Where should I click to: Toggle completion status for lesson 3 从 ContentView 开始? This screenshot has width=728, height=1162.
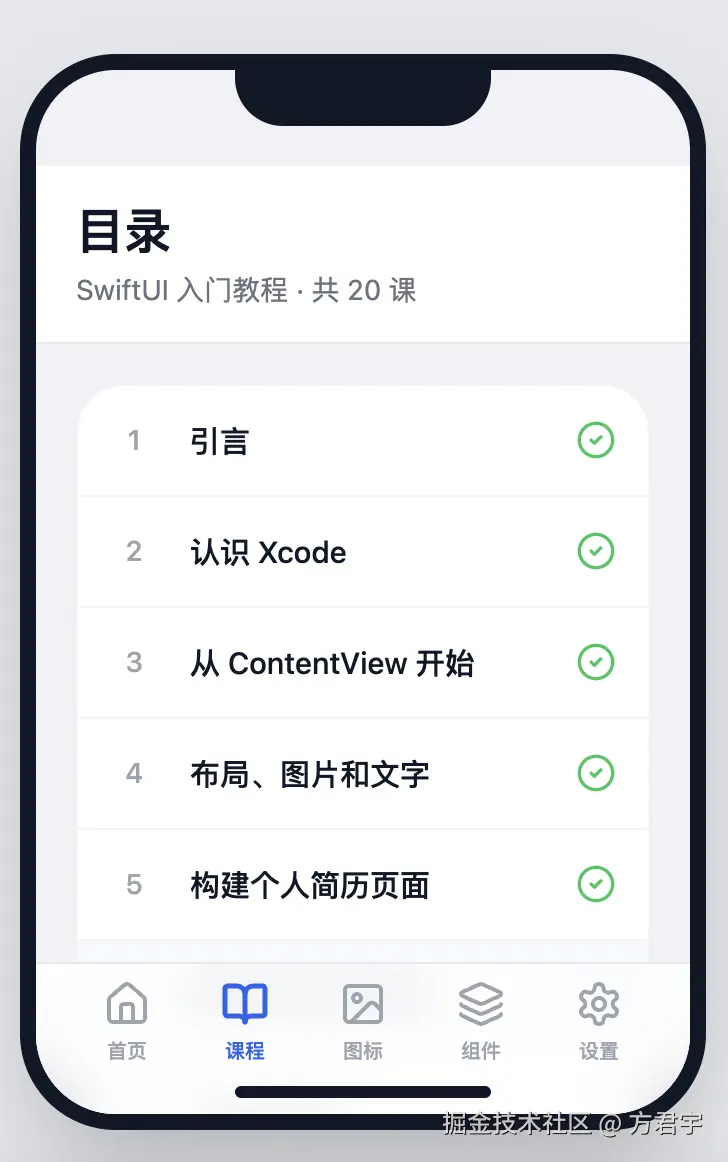point(596,662)
